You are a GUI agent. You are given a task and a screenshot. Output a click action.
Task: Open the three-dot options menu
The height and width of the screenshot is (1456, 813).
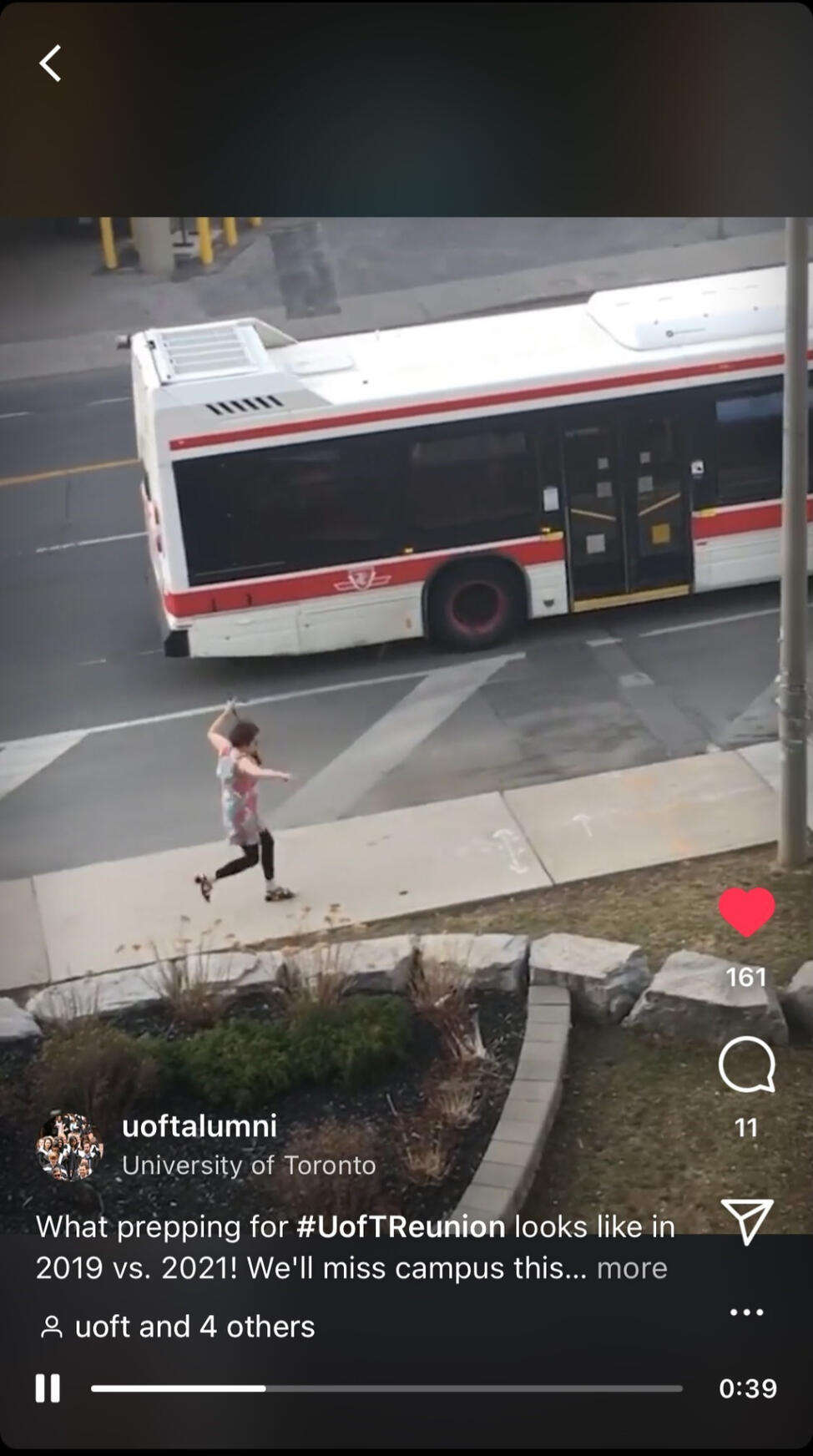click(x=746, y=1312)
